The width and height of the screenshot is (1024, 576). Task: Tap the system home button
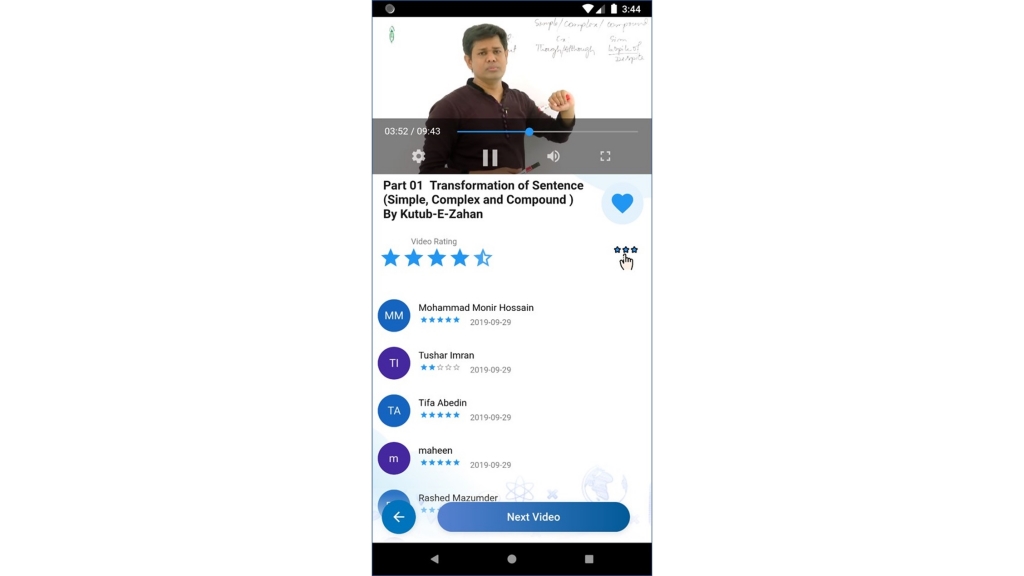tap(512, 559)
